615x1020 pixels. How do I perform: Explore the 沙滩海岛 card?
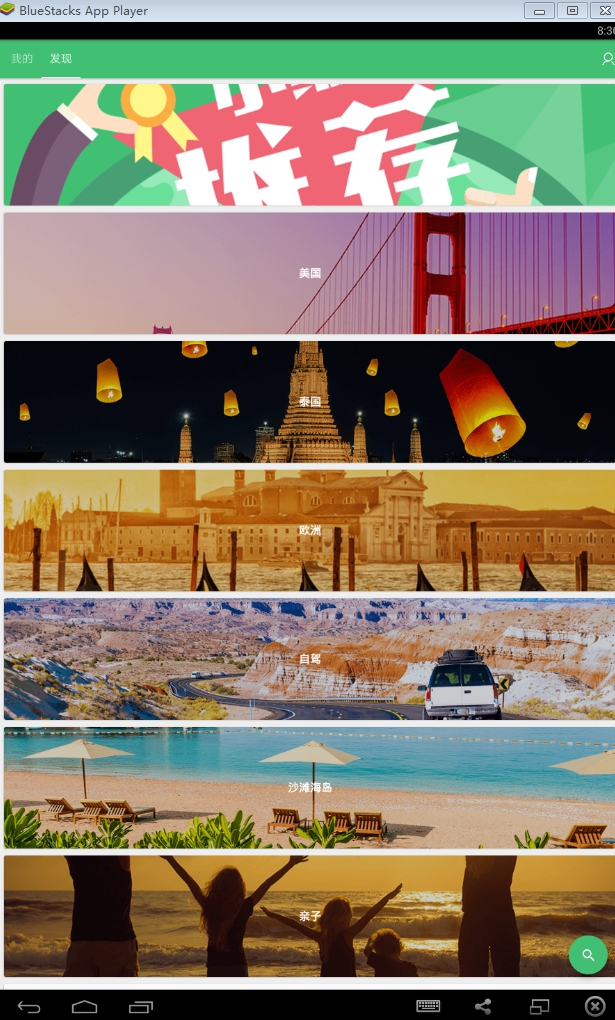coord(309,788)
